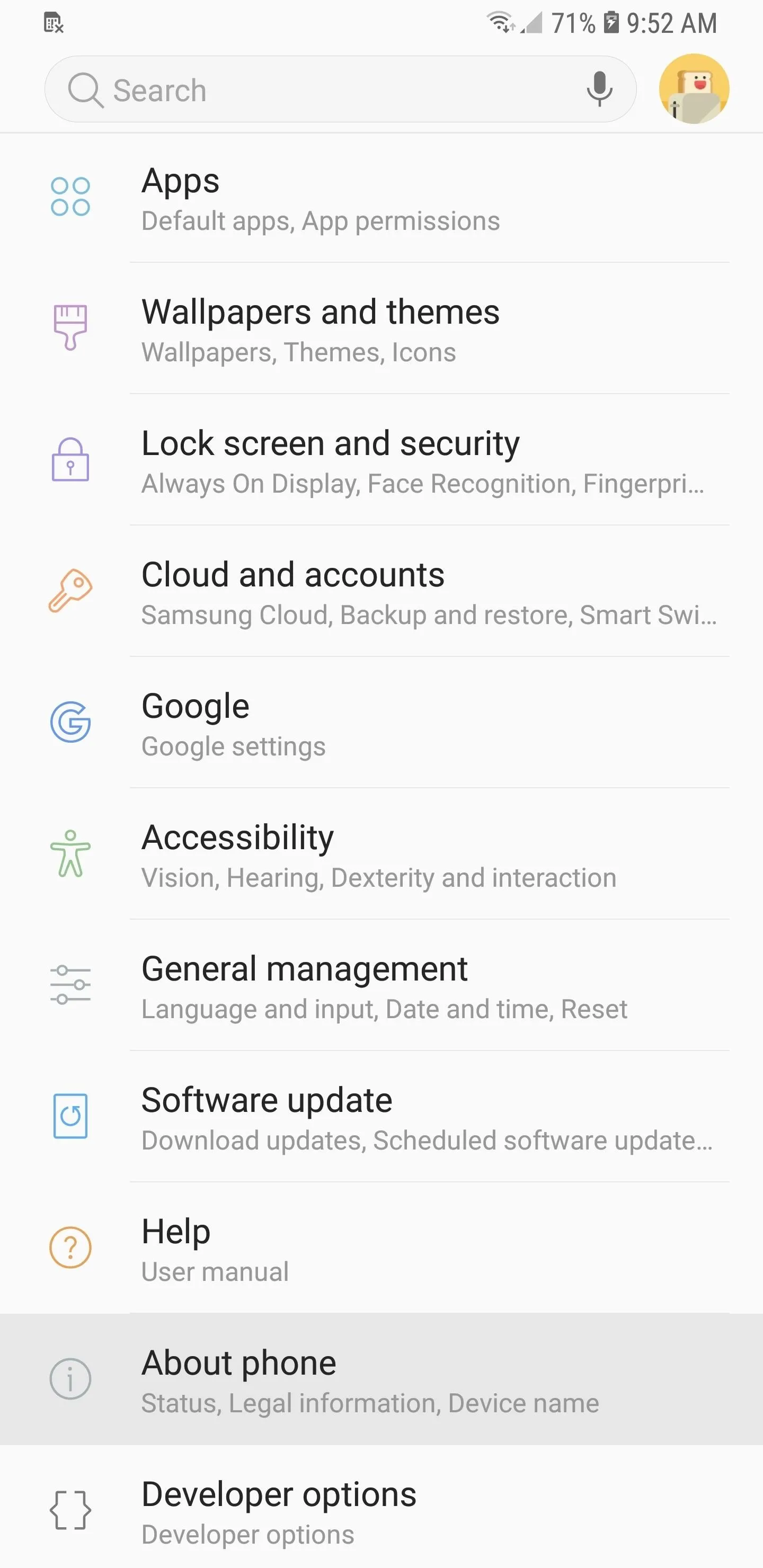Select Cloud and accounts

(381, 592)
